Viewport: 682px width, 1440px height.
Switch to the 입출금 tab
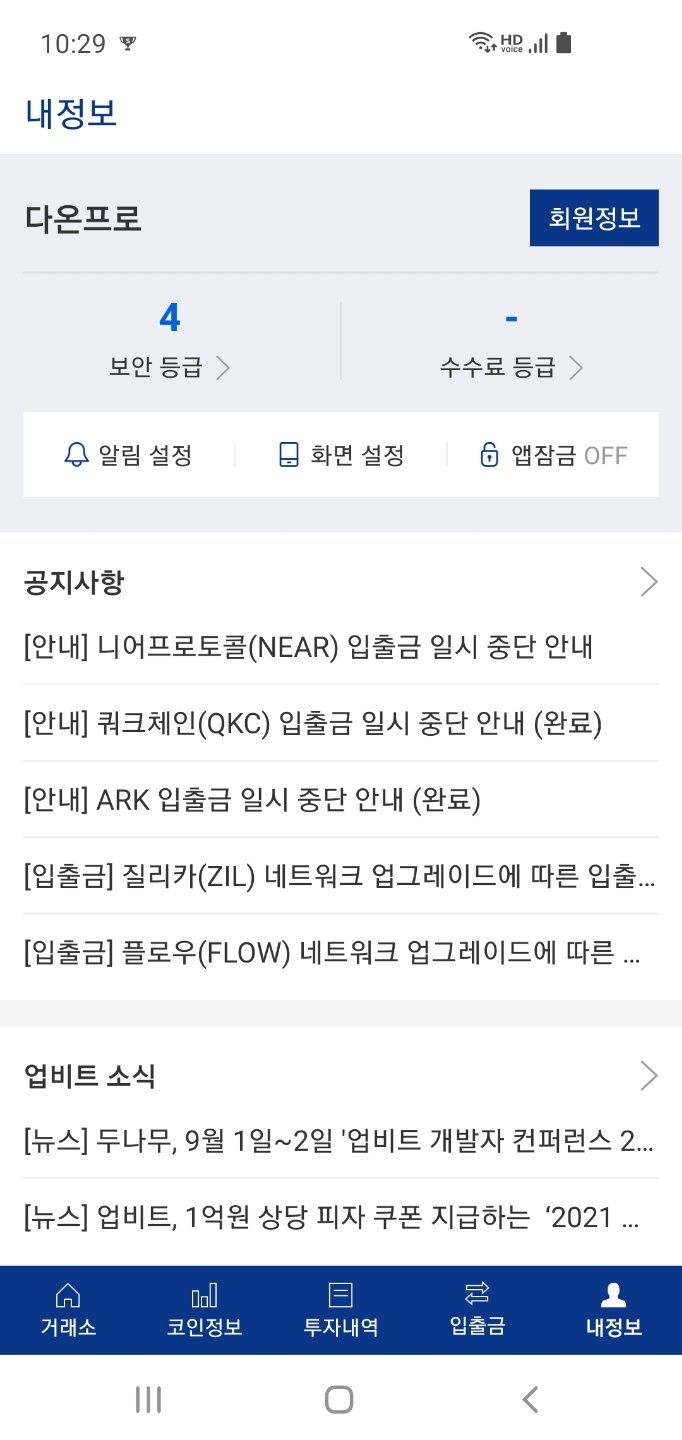tap(477, 1310)
